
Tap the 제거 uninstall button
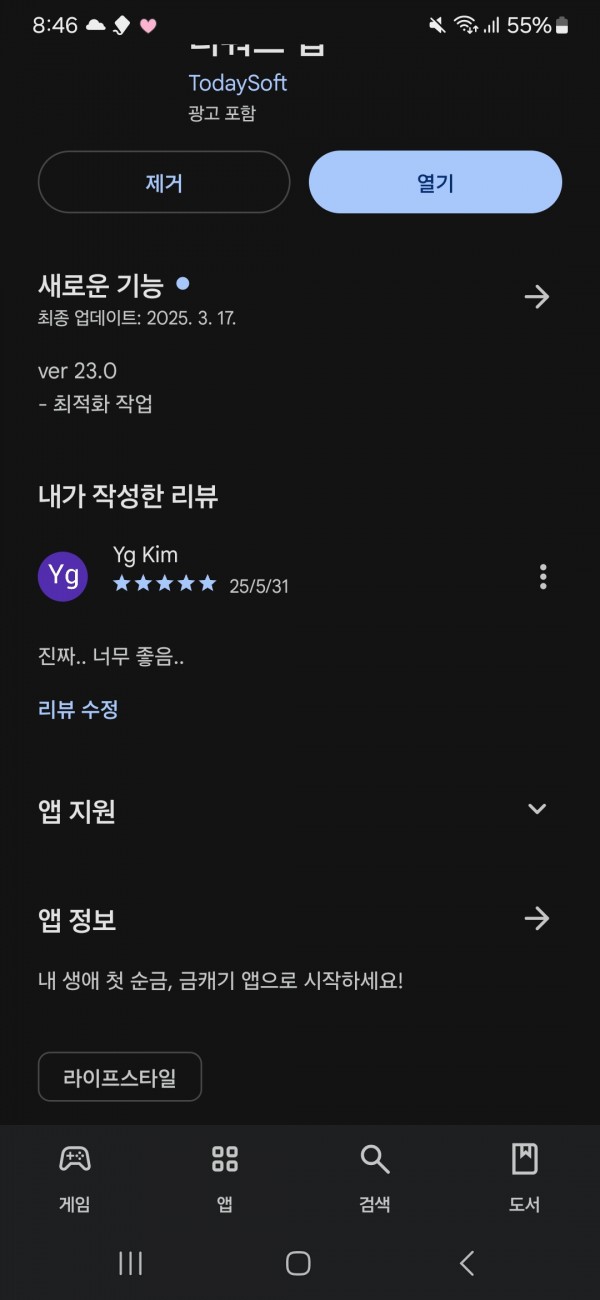point(164,182)
